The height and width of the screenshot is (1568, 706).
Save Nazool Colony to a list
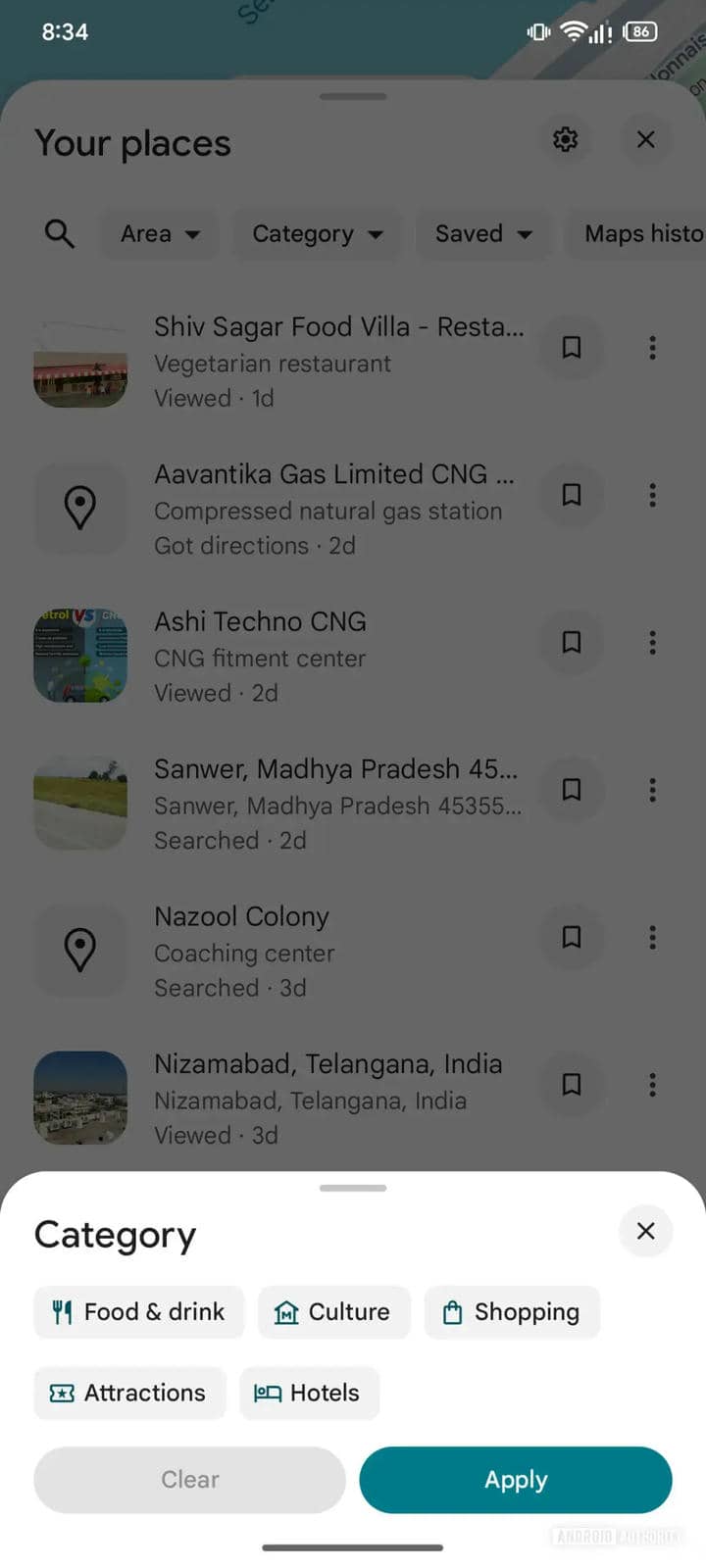tap(572, 938)
